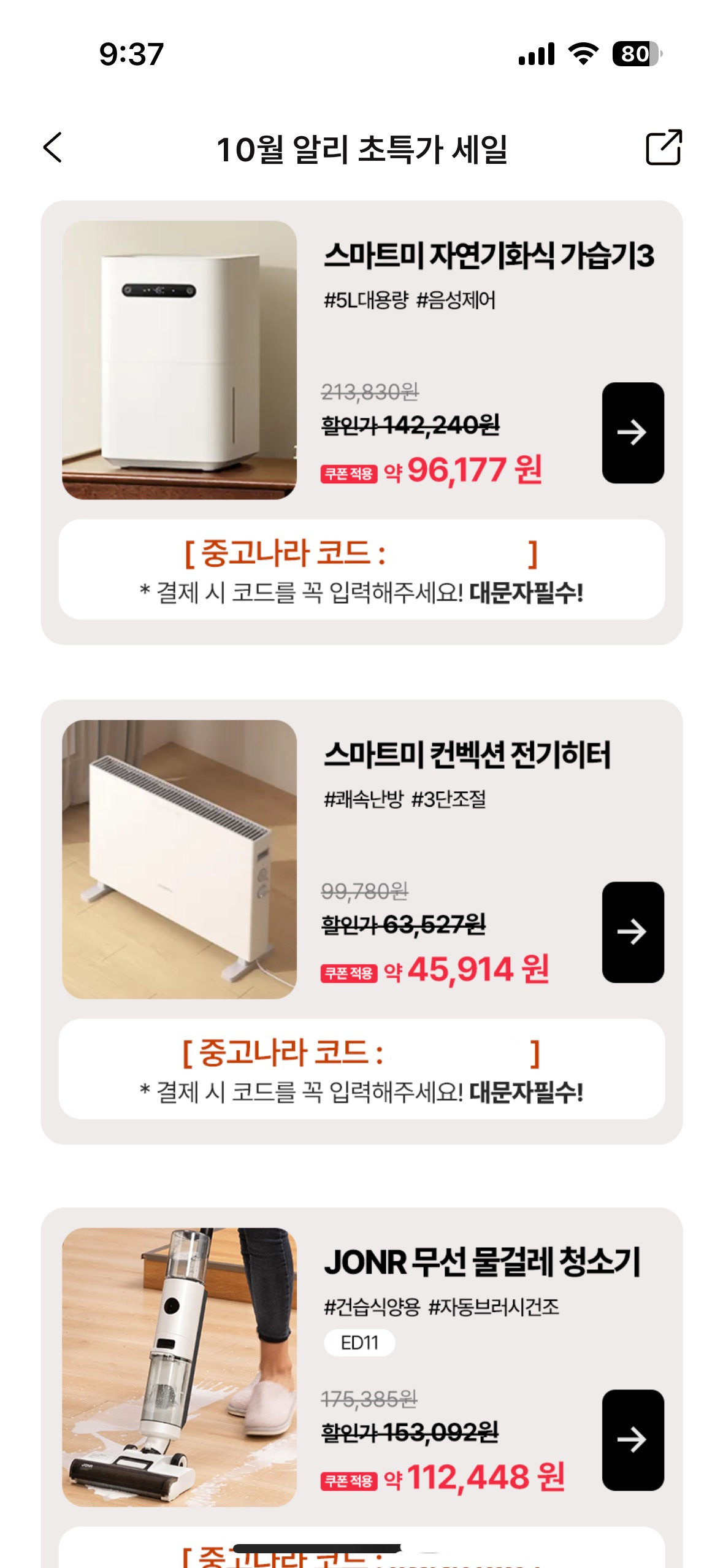Tap the title 10월 알리 초특가 세일
This screenshot has width=723, height=1568.
361,149
